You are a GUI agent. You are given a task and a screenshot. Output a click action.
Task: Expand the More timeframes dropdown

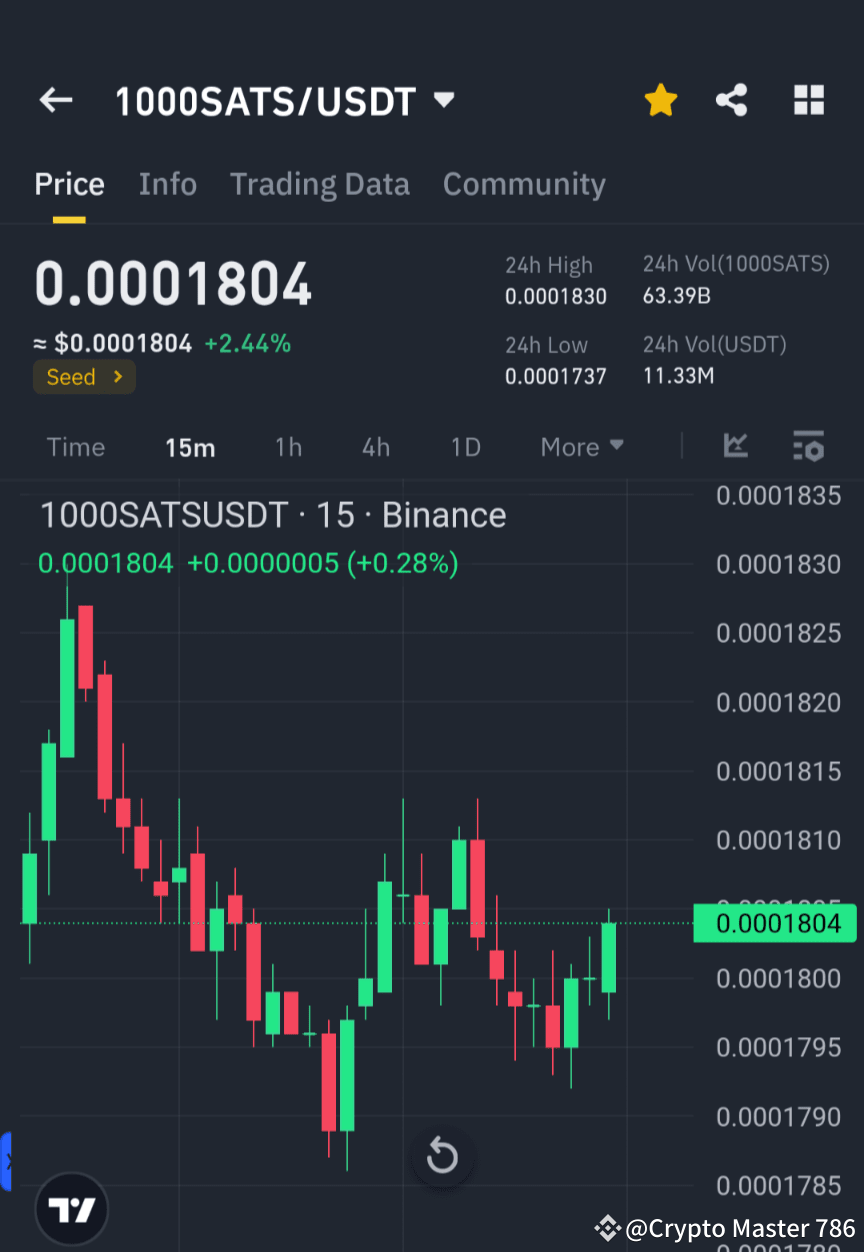(x=581, y=447)
